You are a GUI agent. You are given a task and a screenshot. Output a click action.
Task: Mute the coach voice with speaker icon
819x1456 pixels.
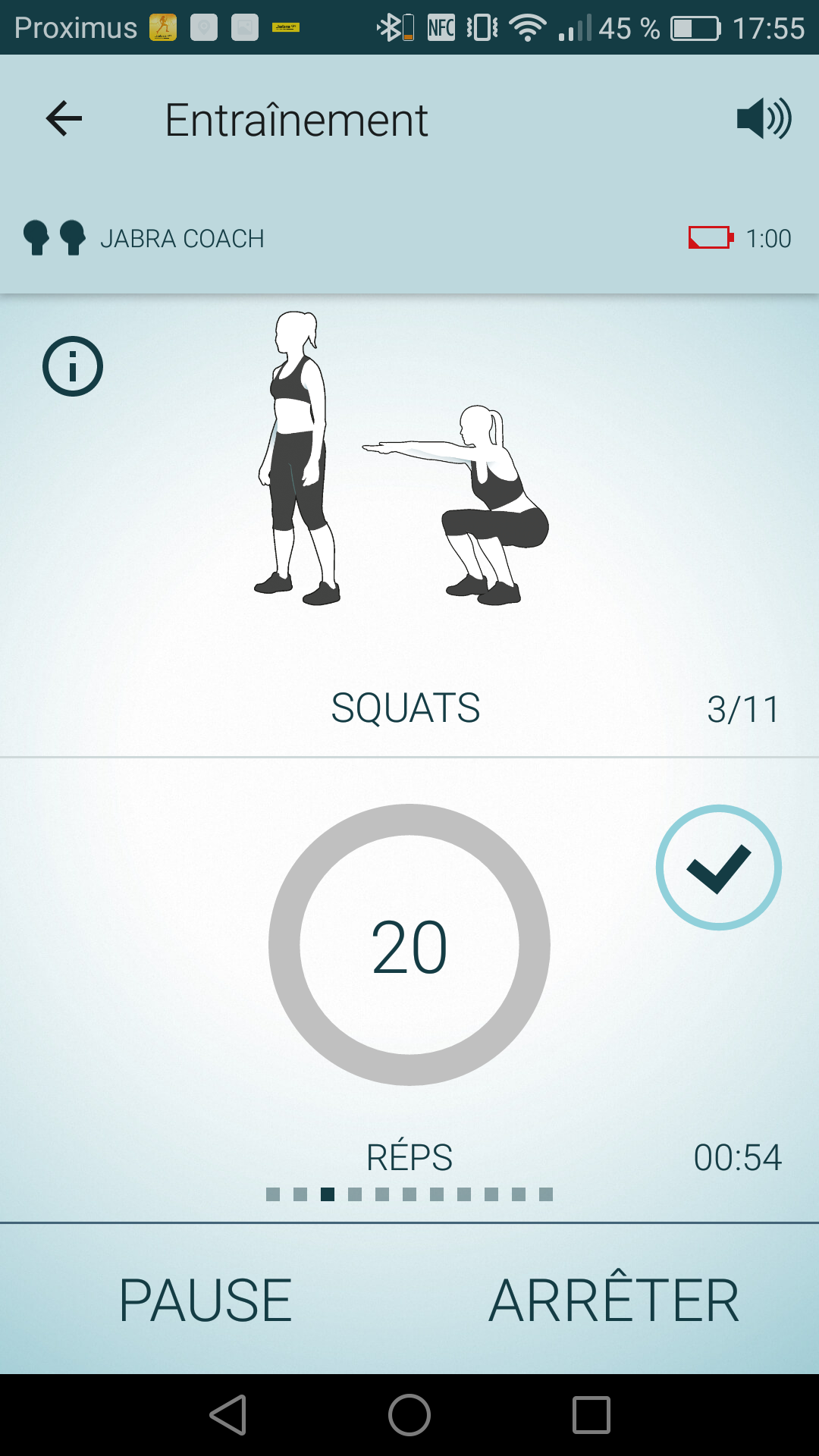pyautogui.click(x=764, y=119)
